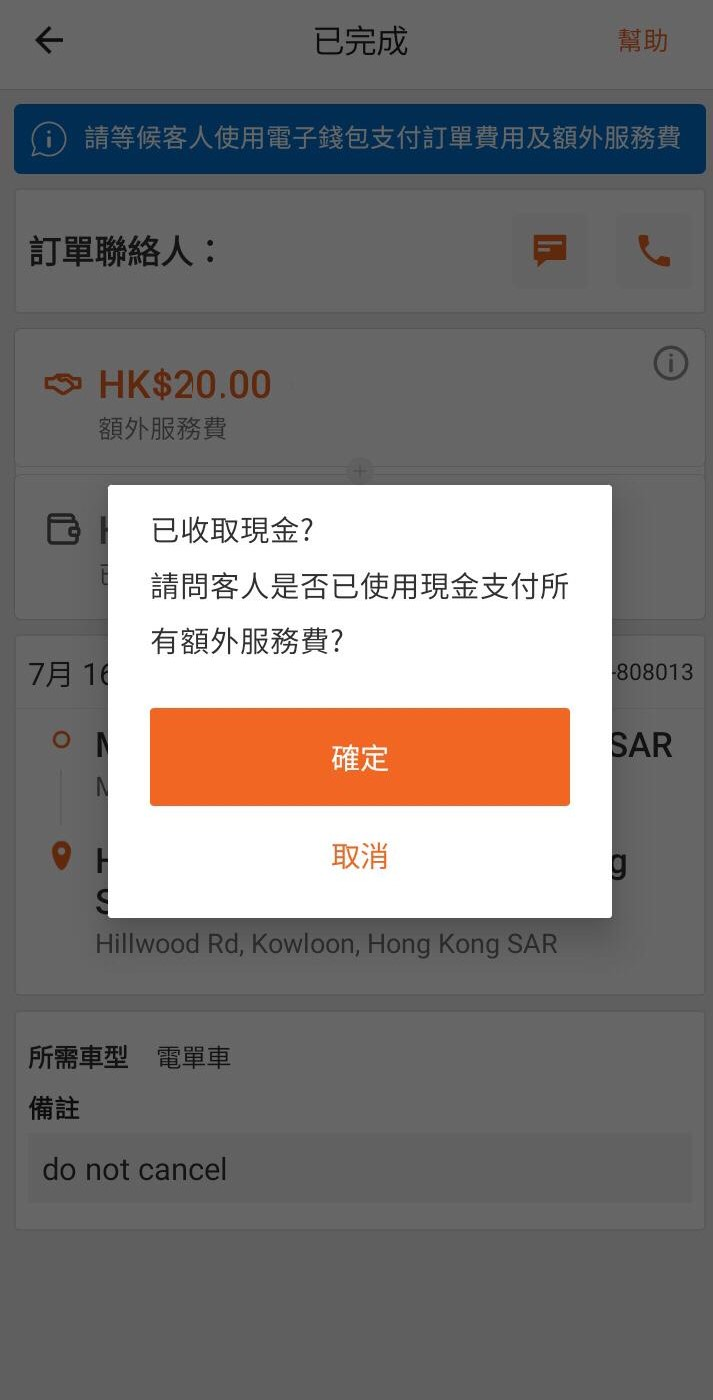Call the order contact
Image resolution: width=713 pixels, height=1400 pixels.
click(654, 250)
